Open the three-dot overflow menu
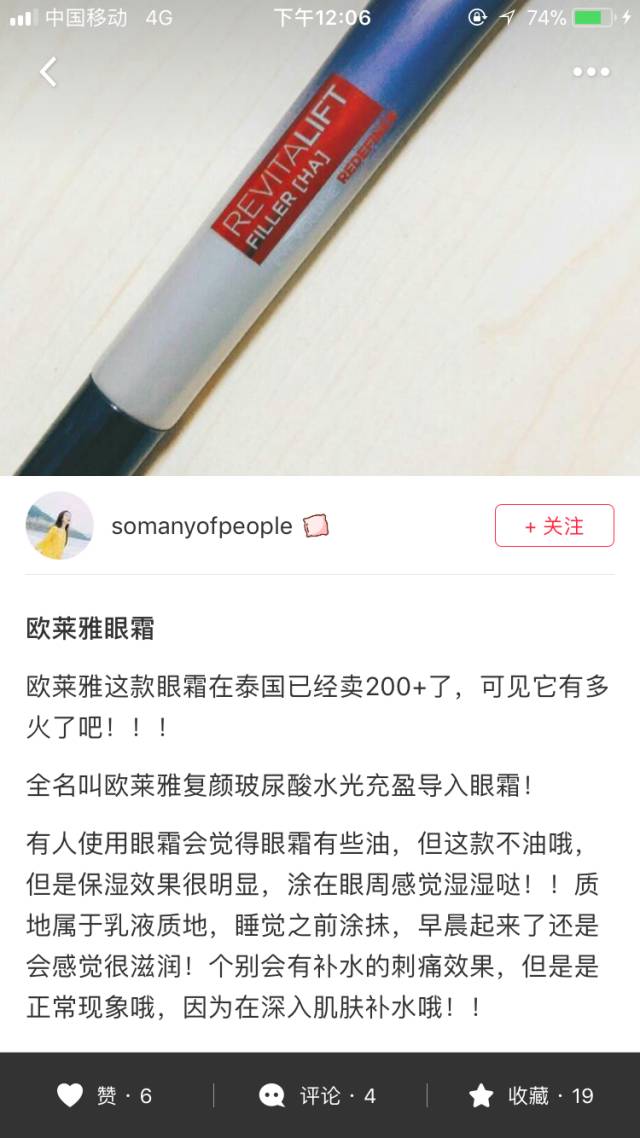The height and width of the screenshot is (1138, 640). [x=590, y=72]
